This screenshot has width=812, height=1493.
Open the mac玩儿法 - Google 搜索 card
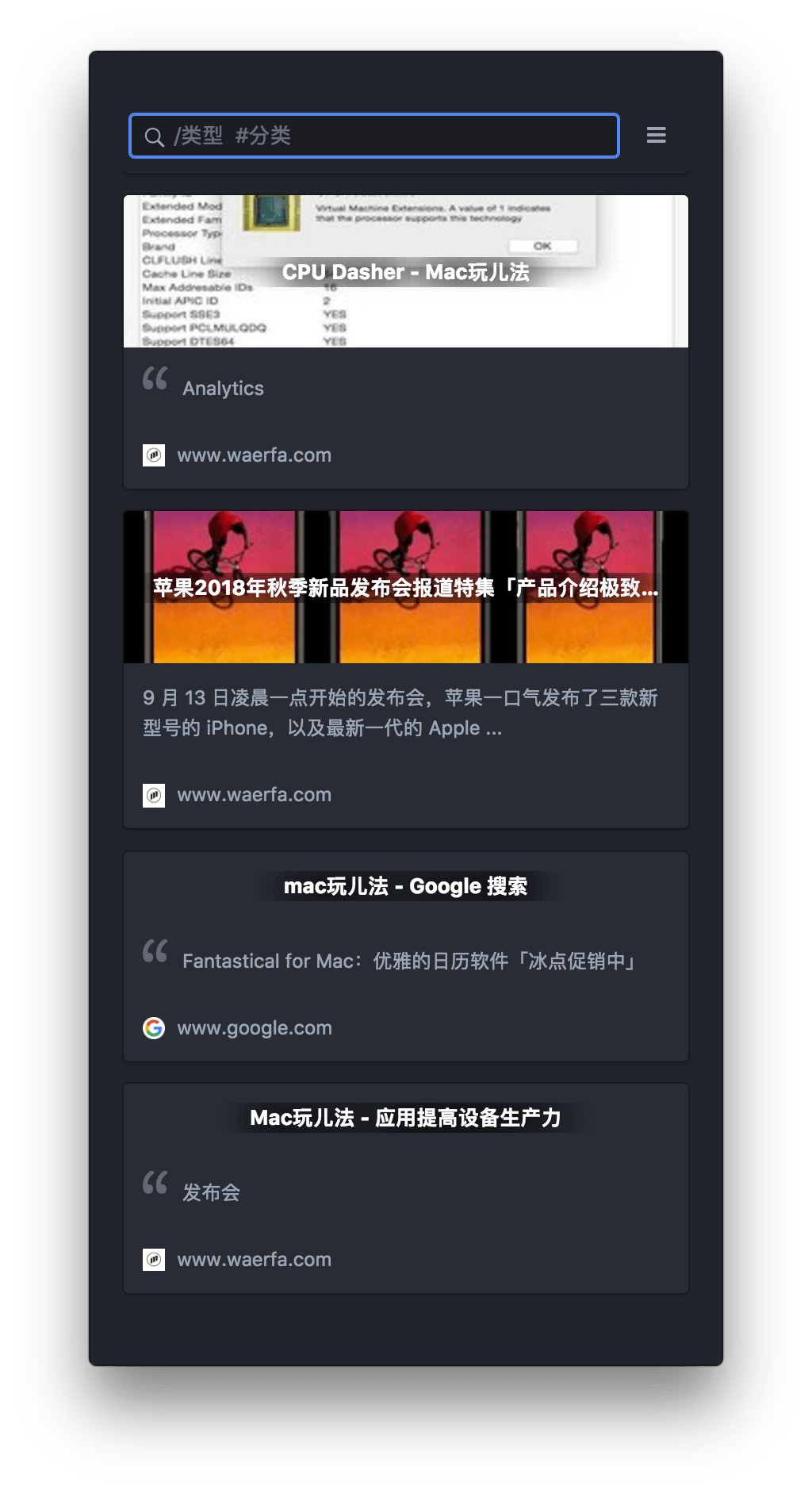pyautogui.click(x=405, y=886)
